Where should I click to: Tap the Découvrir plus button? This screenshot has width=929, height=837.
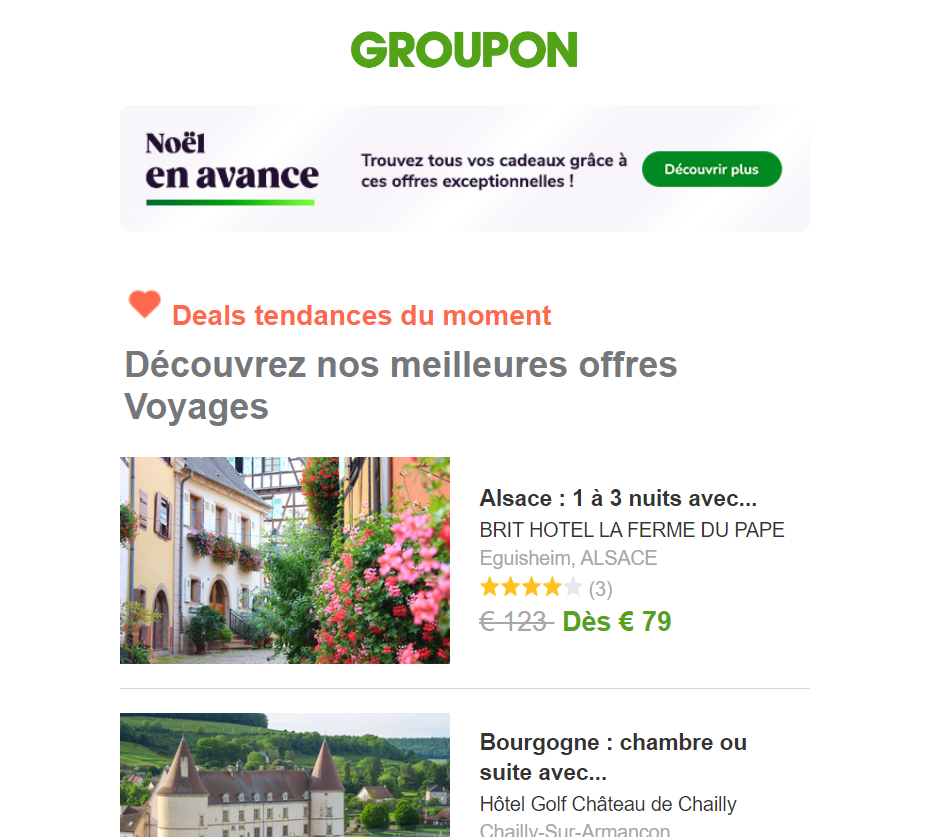tap(711, 169)
